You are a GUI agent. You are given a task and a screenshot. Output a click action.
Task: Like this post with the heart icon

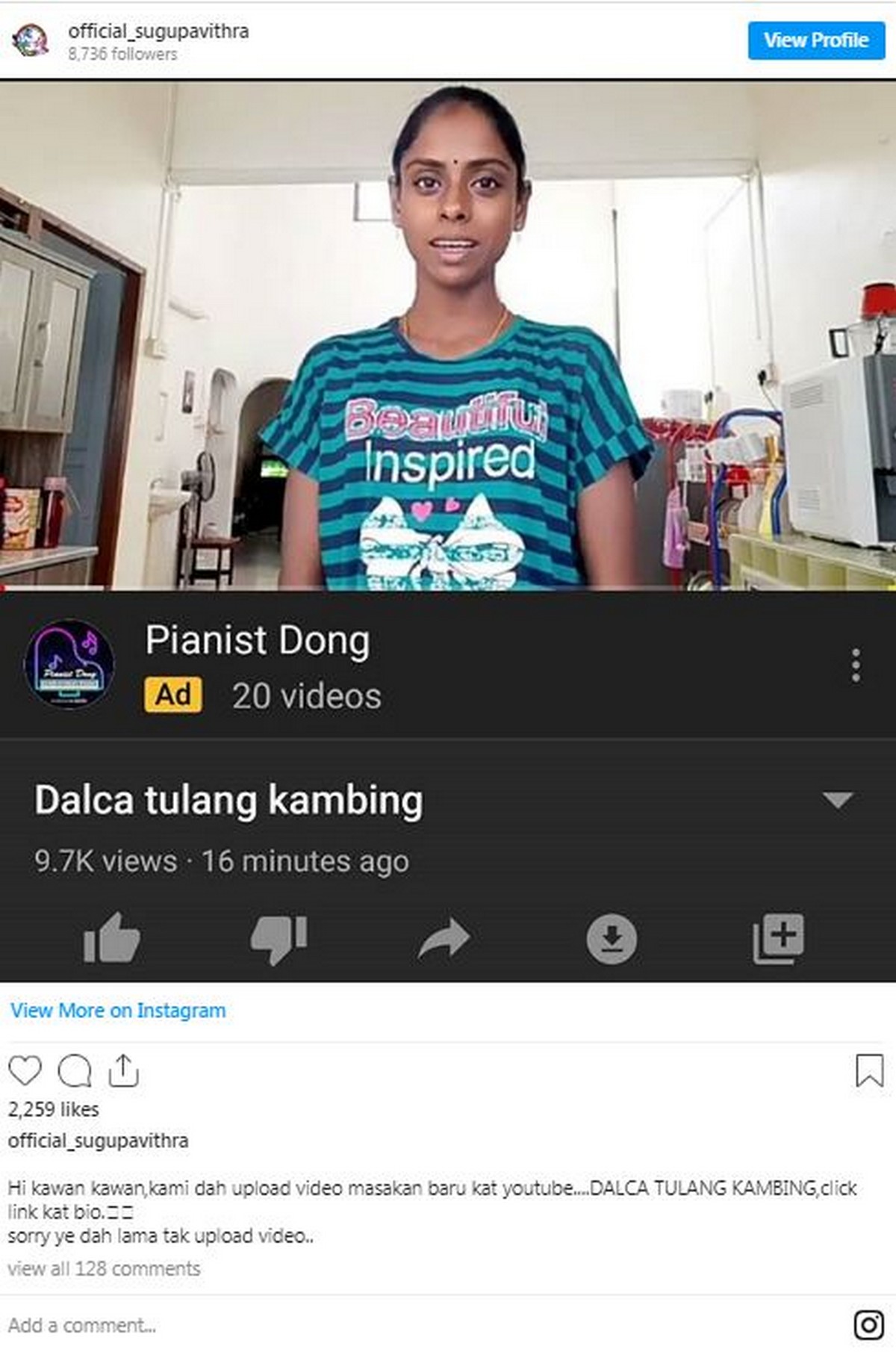click(25, 1071)
